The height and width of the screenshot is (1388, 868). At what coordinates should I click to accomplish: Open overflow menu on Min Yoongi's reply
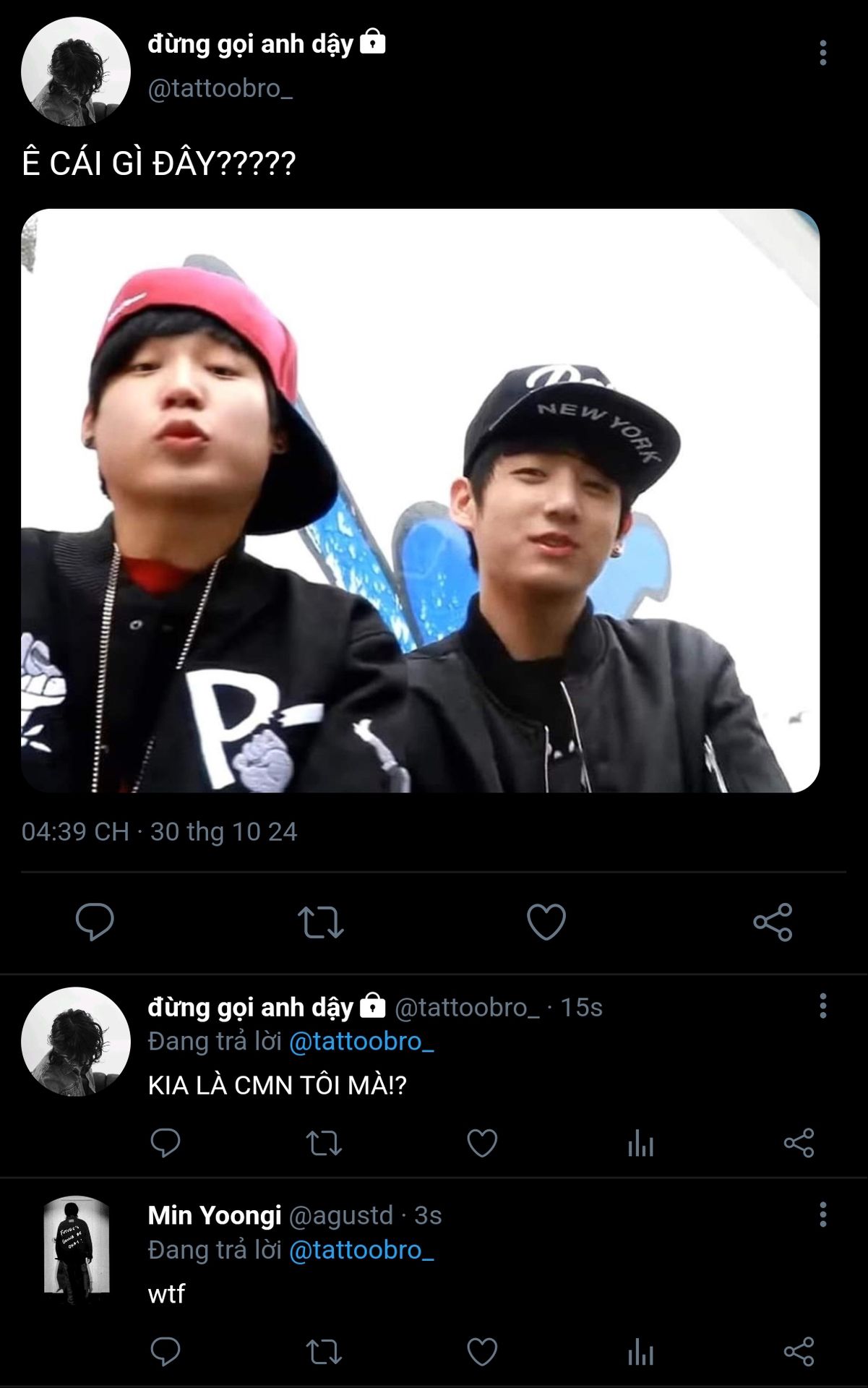tap(822, 1215)
